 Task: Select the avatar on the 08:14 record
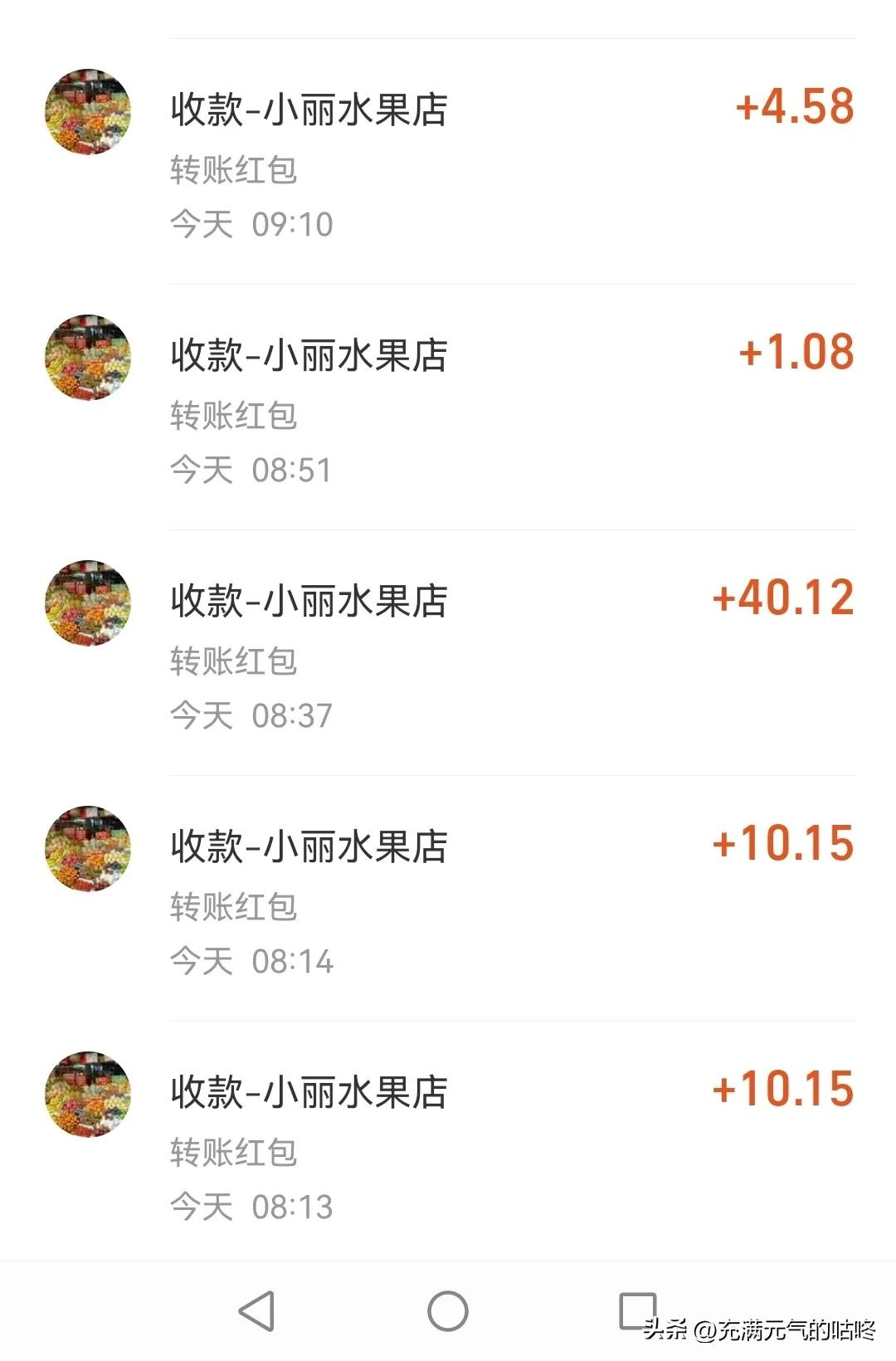coord(90,845)
